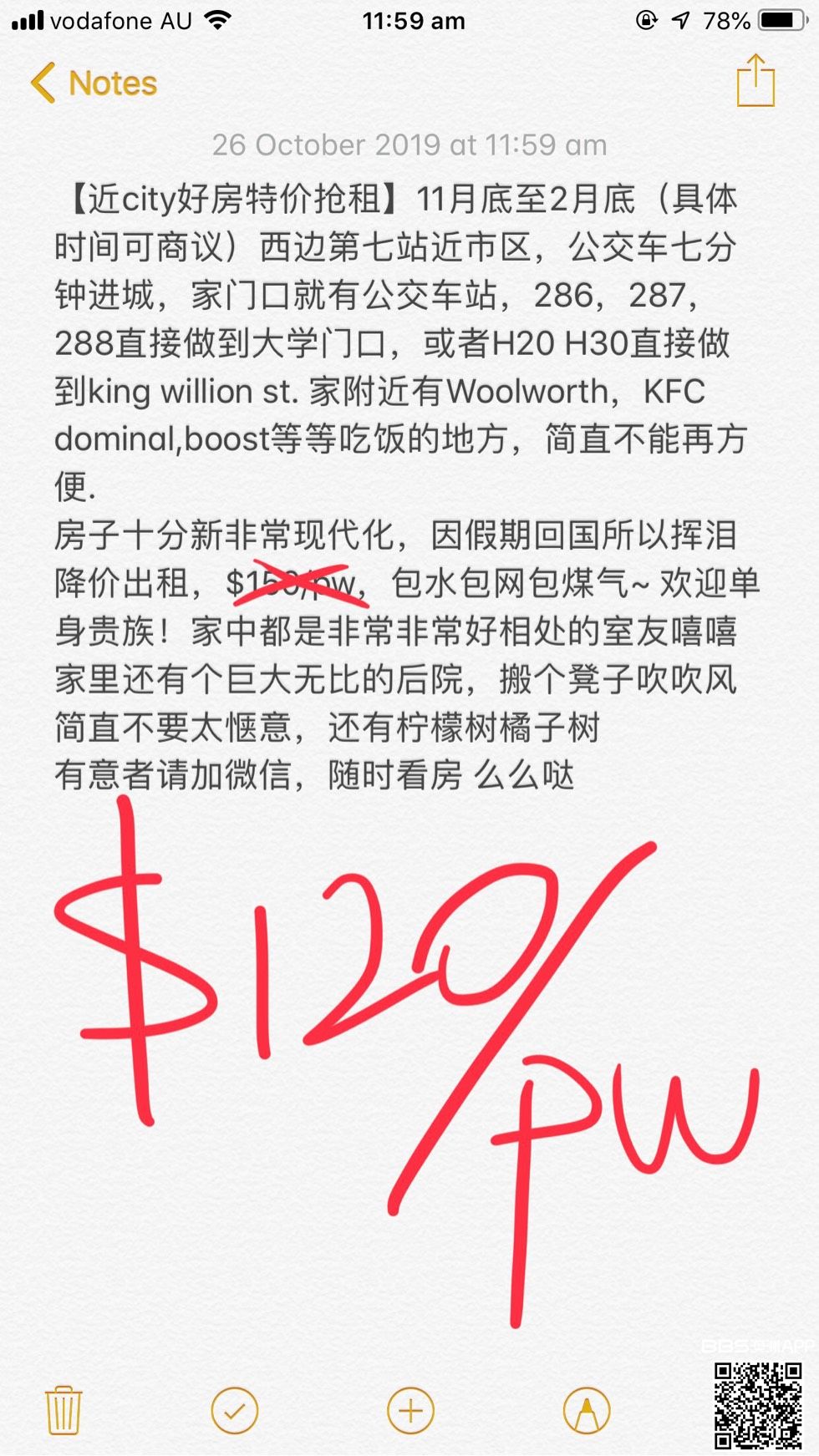This screenshot has width=819, height=1456.
Task: Open the markup drawing tool
Action: point(587,1410)
